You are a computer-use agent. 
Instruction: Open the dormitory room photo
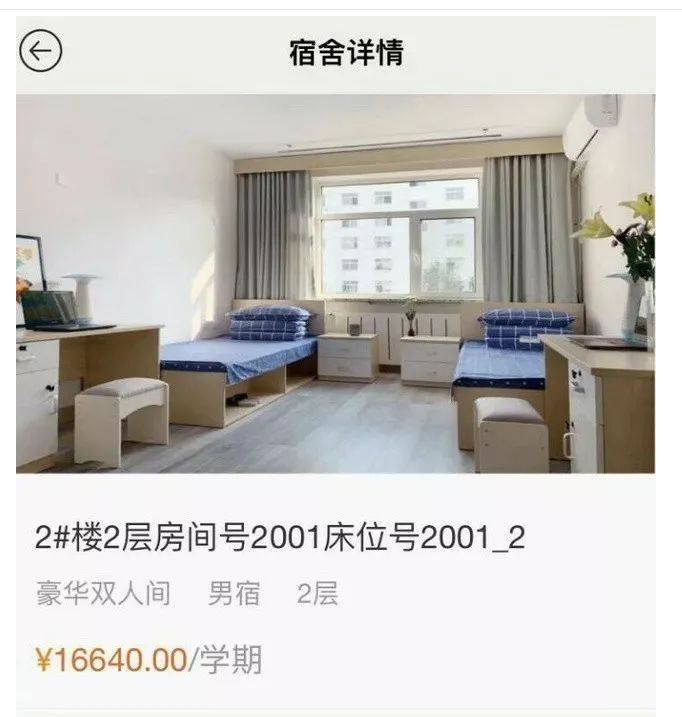[336, 284]
